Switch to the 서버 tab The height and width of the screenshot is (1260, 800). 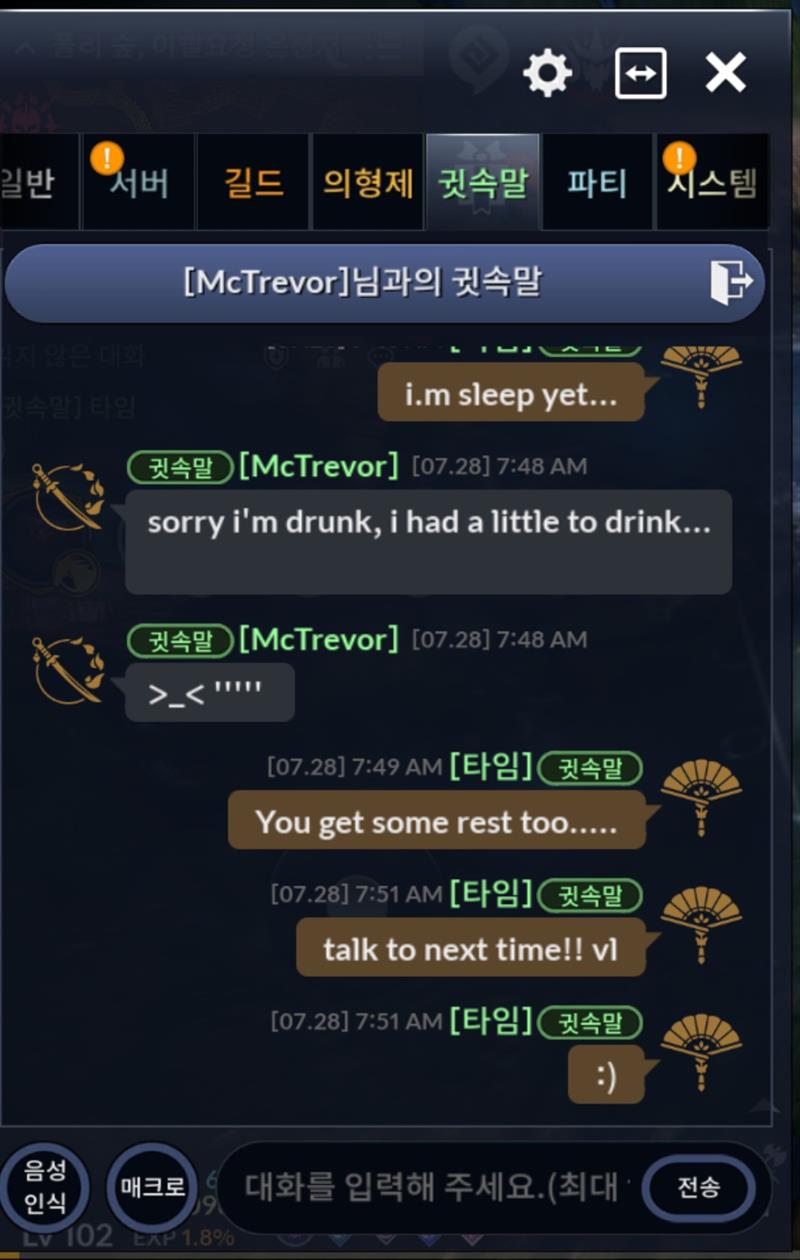(138, 183)
